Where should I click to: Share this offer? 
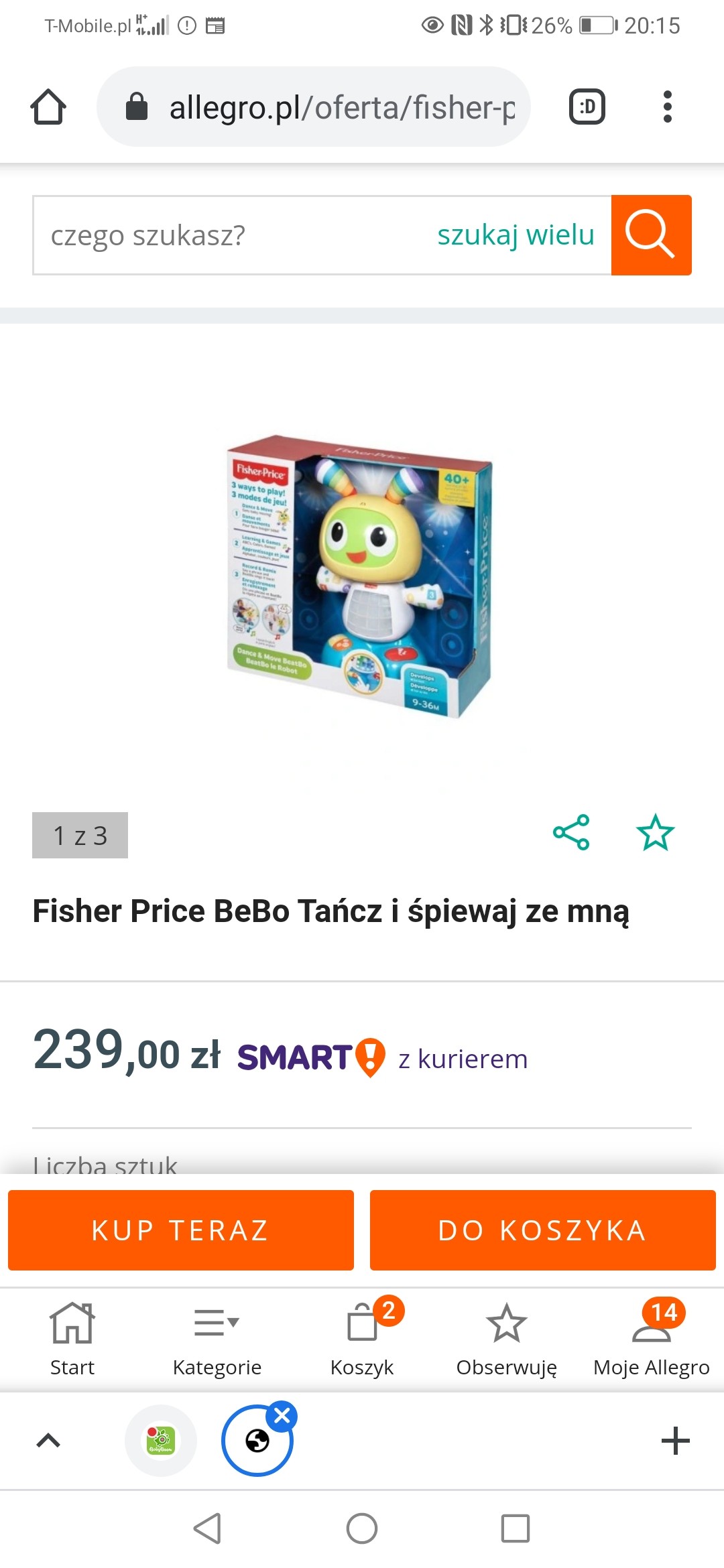coord(571,833)
